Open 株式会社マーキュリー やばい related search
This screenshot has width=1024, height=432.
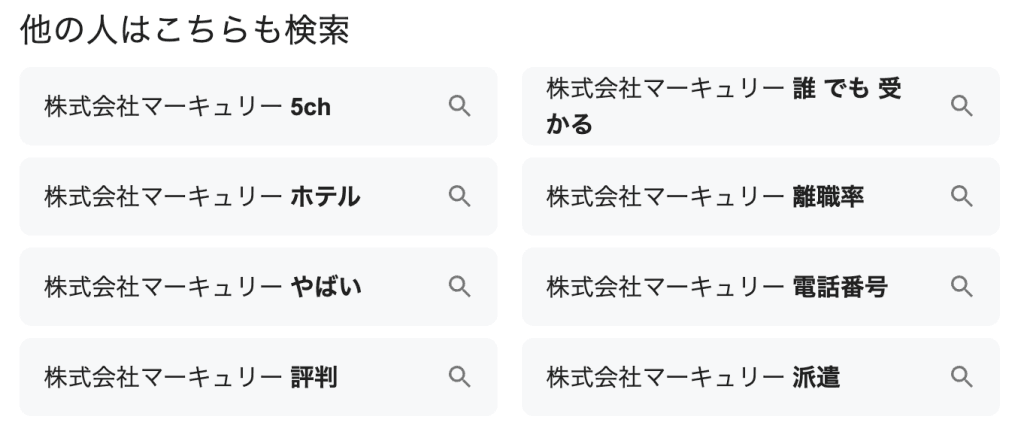tap(258, 287)
